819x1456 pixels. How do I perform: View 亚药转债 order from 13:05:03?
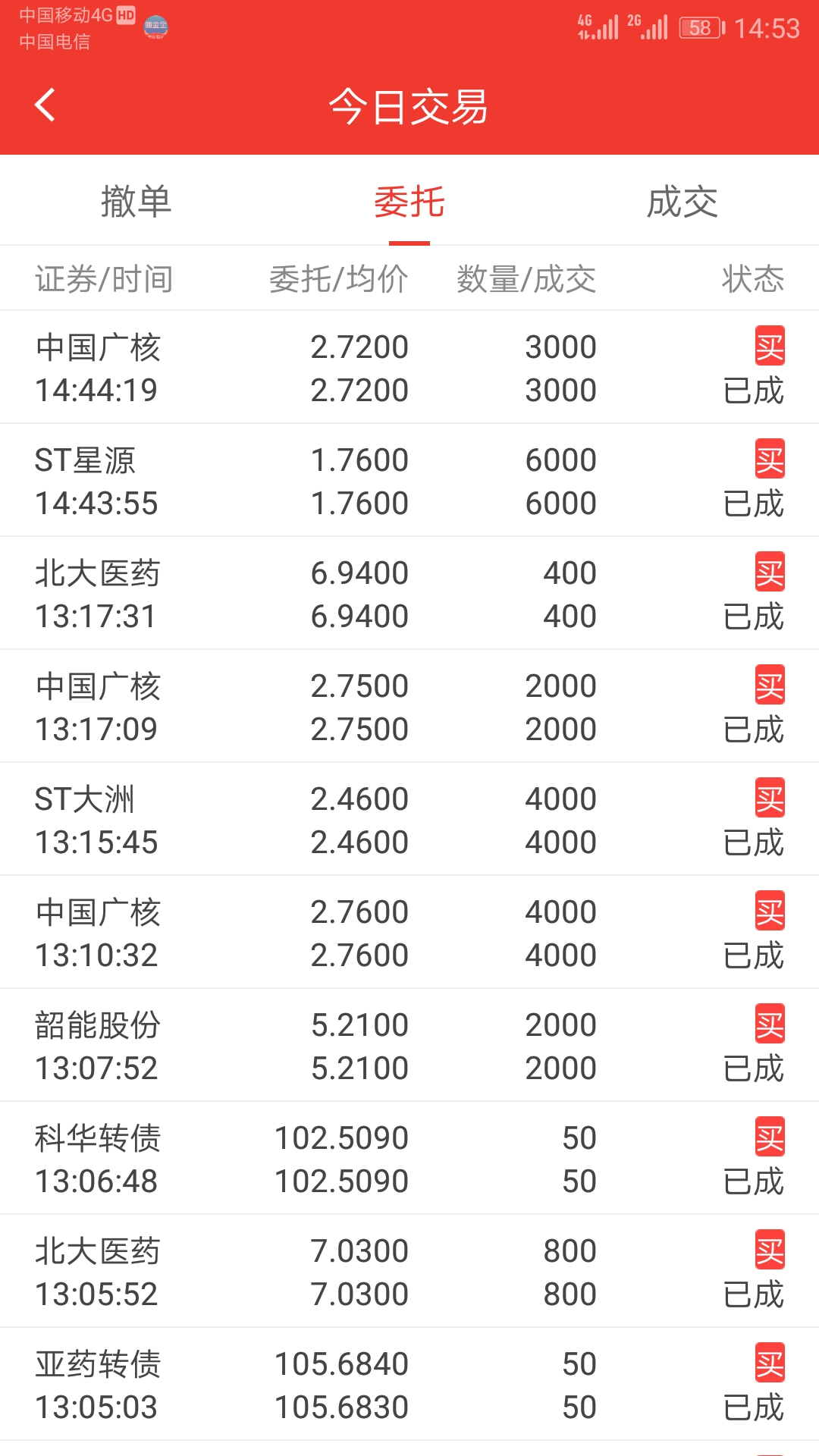[409, 1385]
